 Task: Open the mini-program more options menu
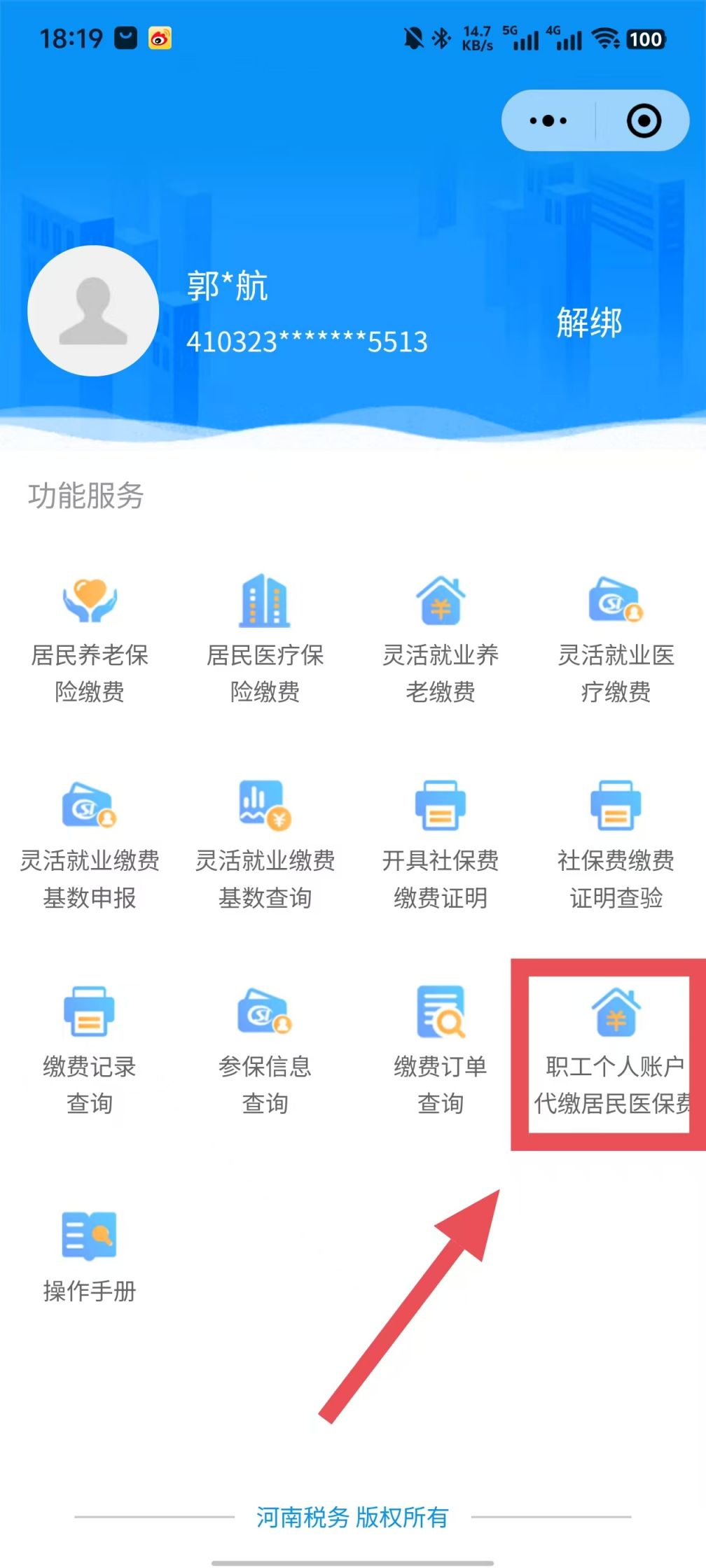[x=548, y=120]
